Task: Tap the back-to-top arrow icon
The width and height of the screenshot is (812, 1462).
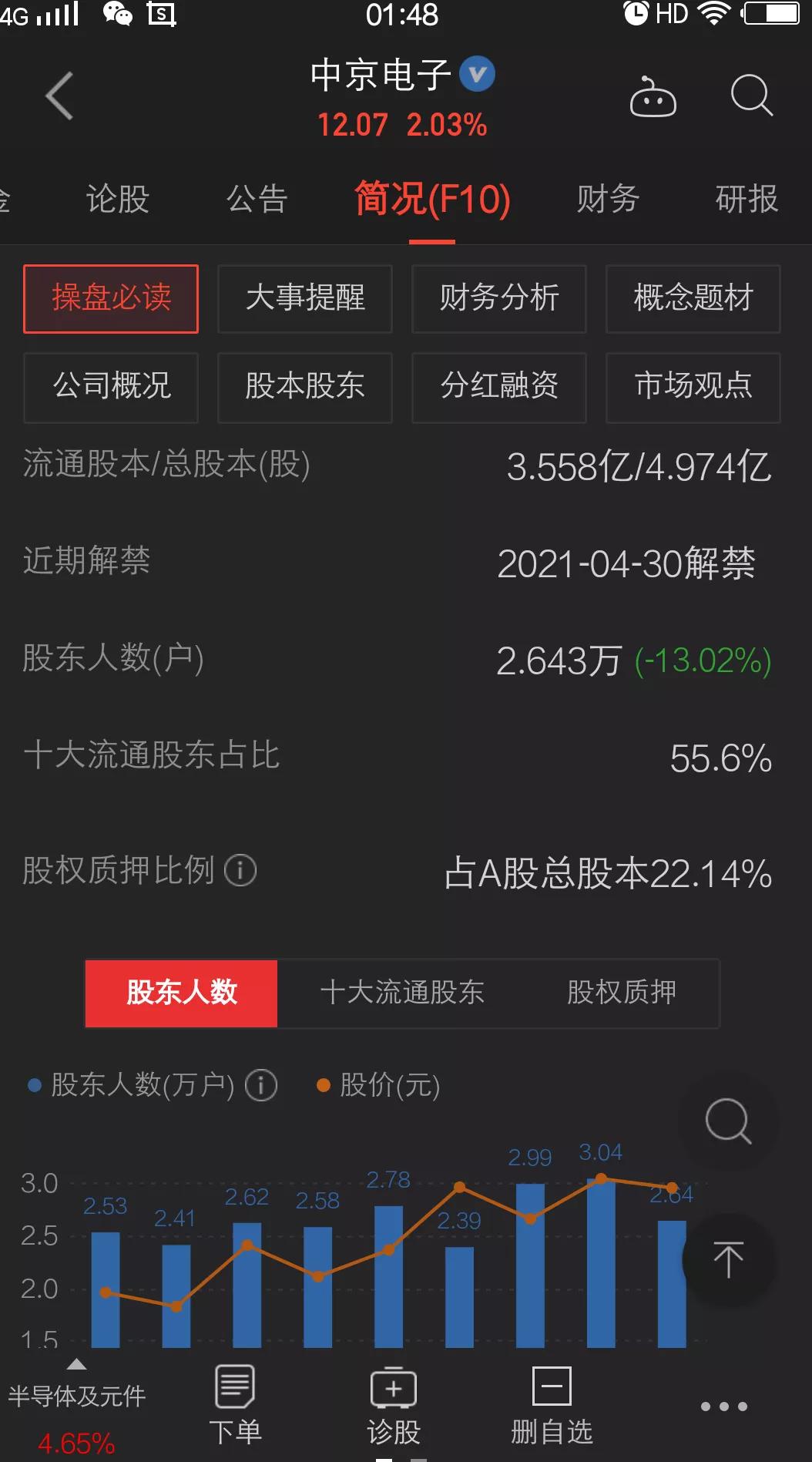Action: 727,1262
